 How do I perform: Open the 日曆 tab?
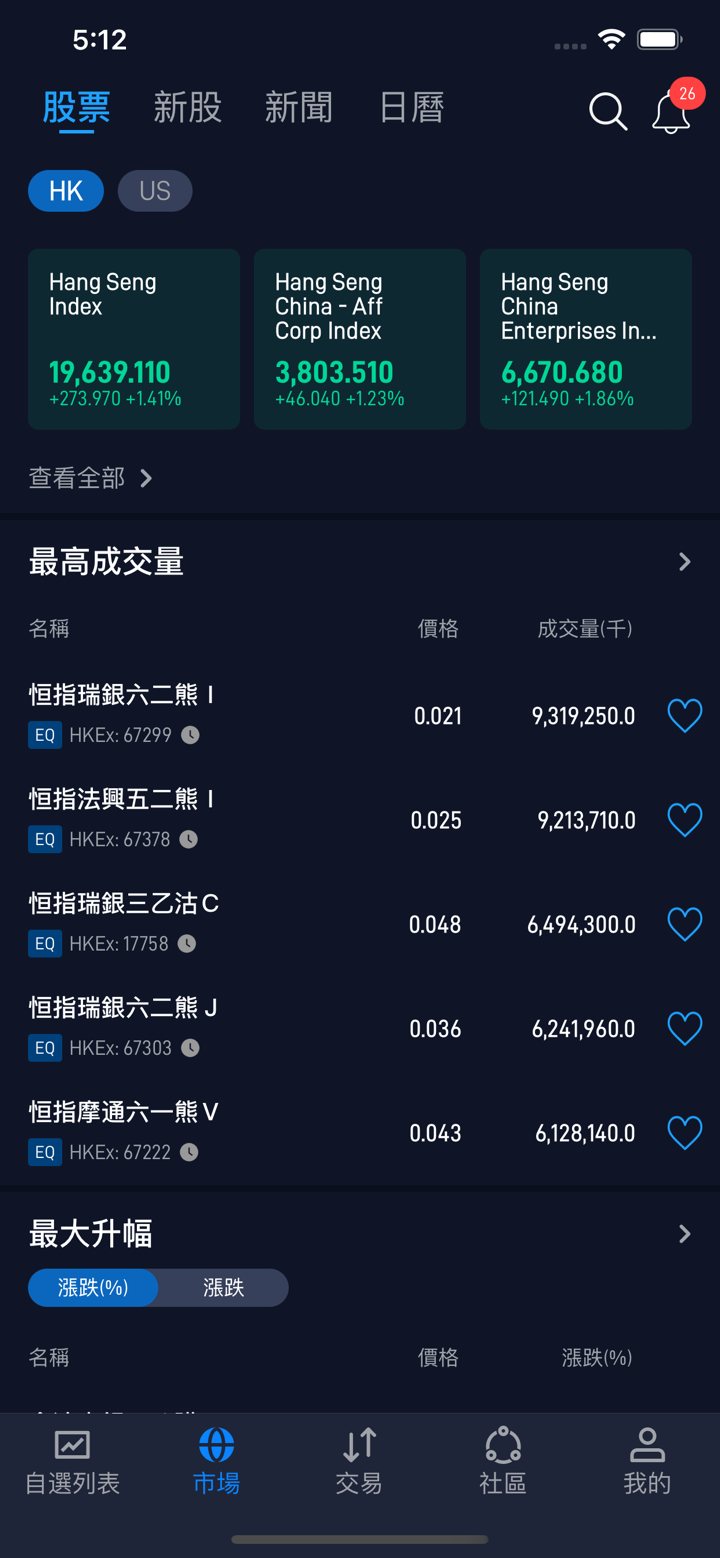[411, 108]
